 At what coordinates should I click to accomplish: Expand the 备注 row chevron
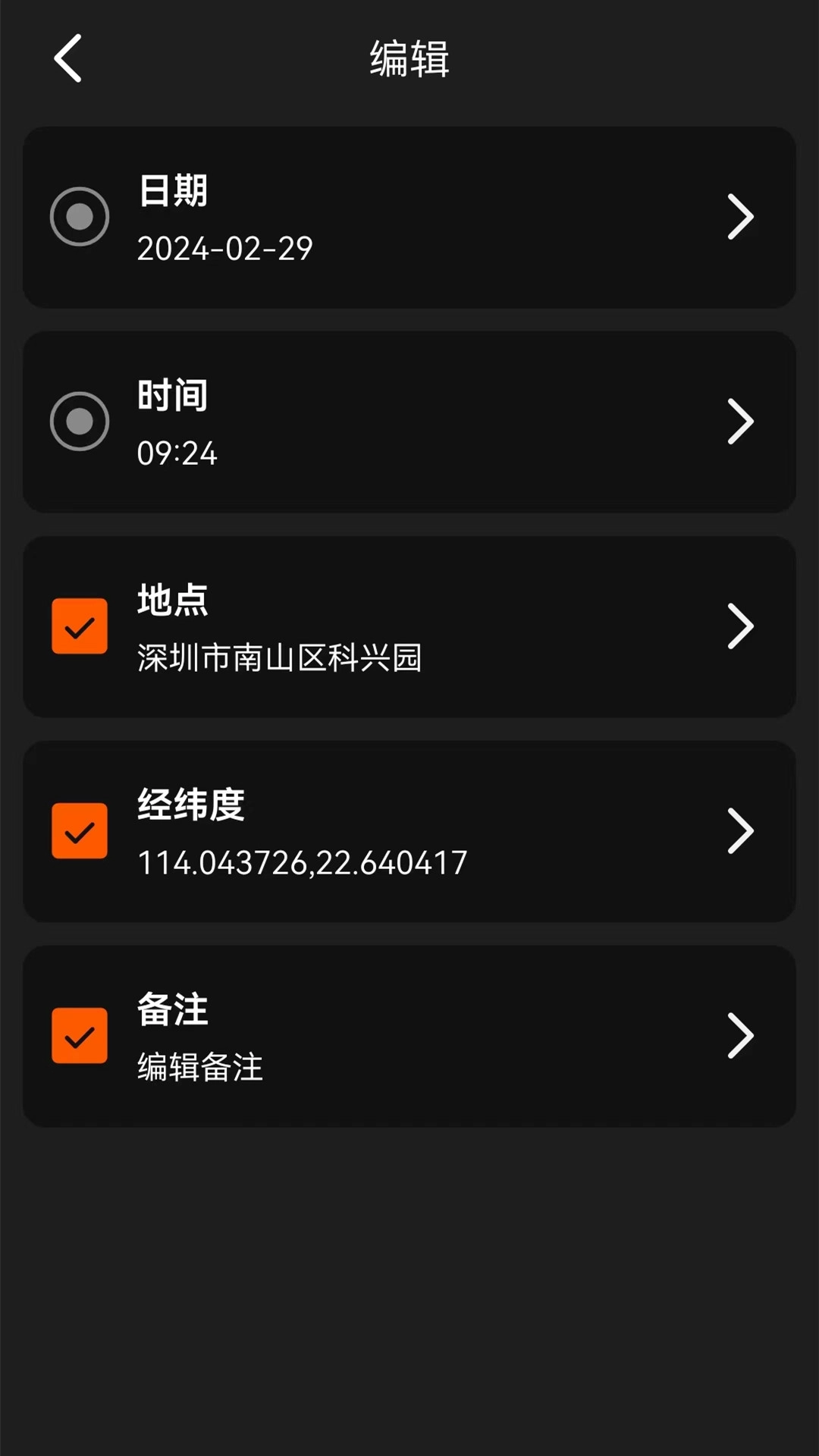[x=741, y=1036]
